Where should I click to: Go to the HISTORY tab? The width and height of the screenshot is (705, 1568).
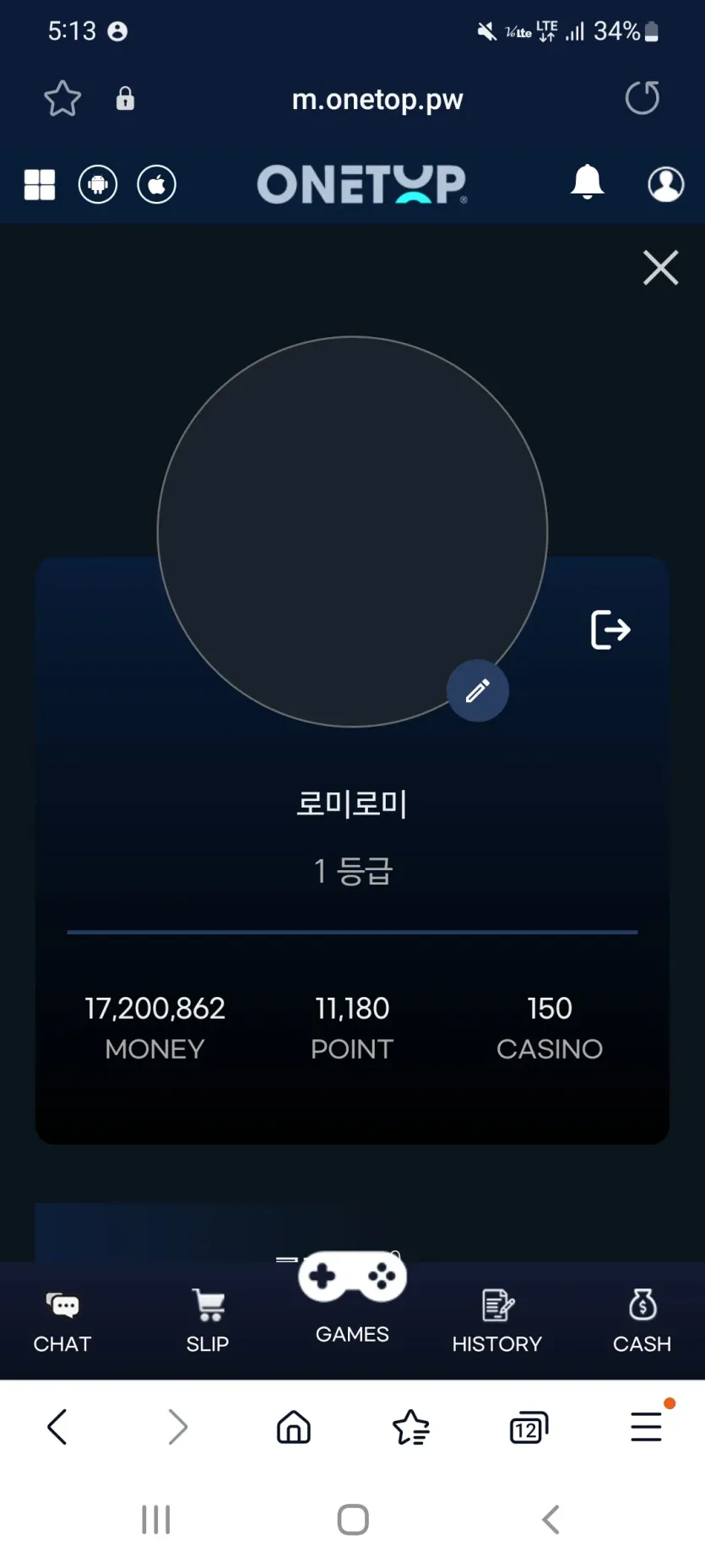pos(497,1321)
